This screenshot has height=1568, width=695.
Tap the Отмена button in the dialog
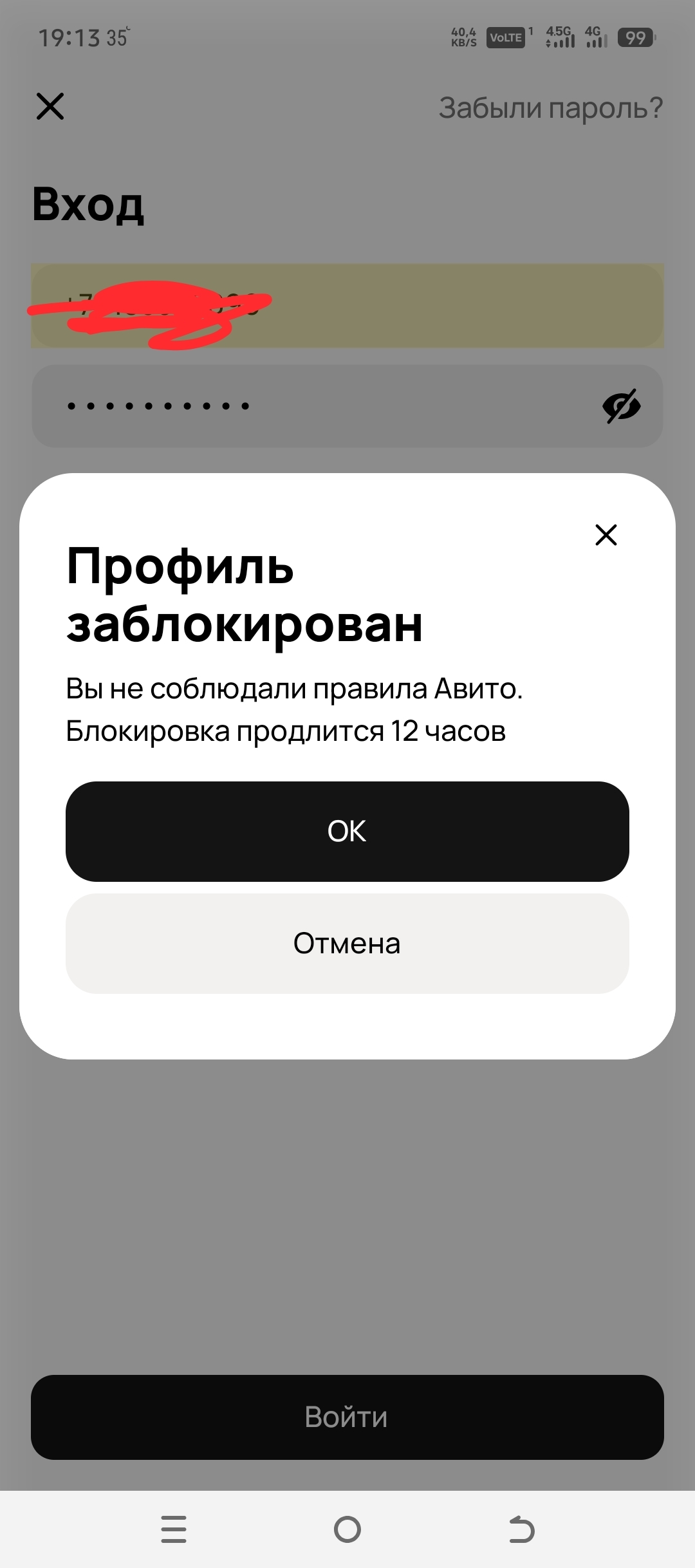[x=347, y=944]
